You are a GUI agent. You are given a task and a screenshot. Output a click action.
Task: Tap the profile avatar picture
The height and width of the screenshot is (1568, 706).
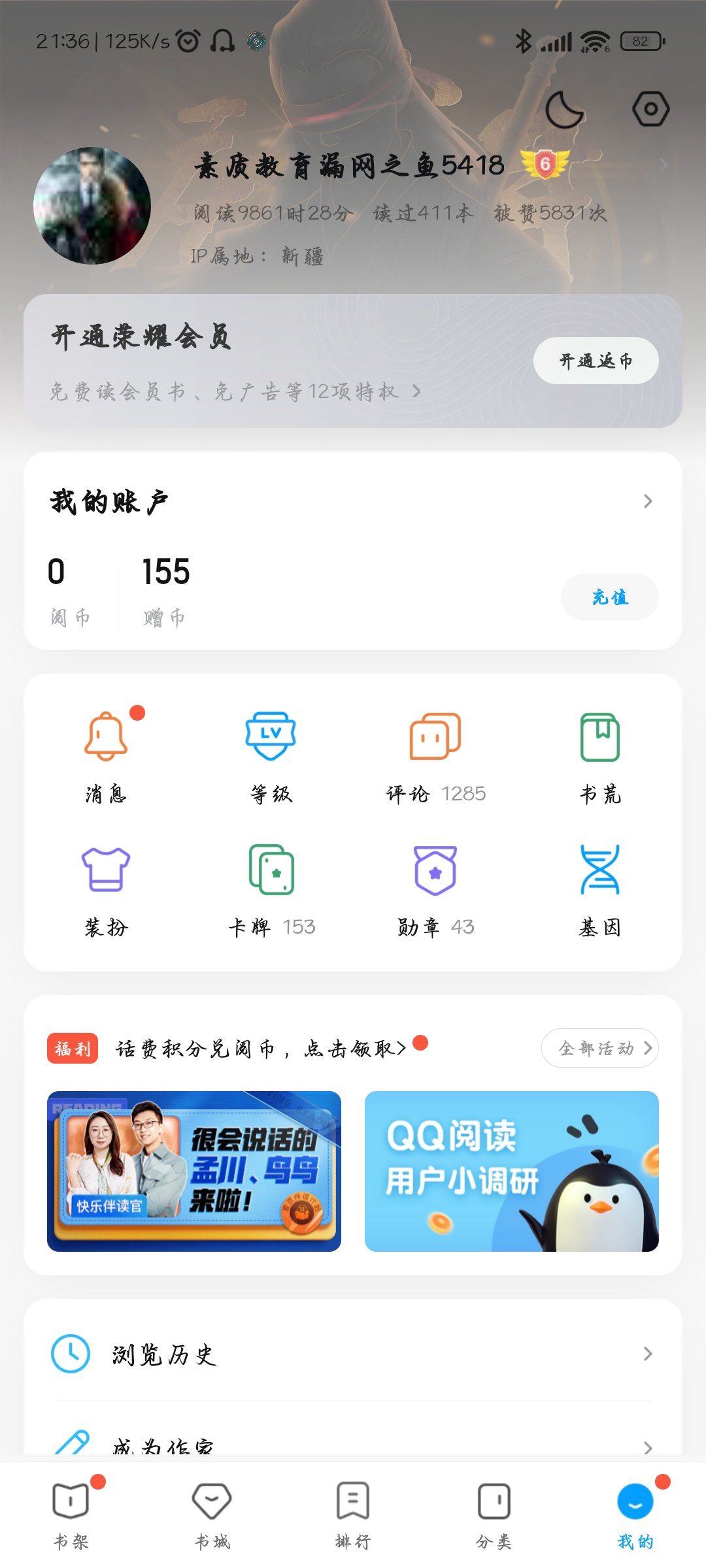[92, 206]
